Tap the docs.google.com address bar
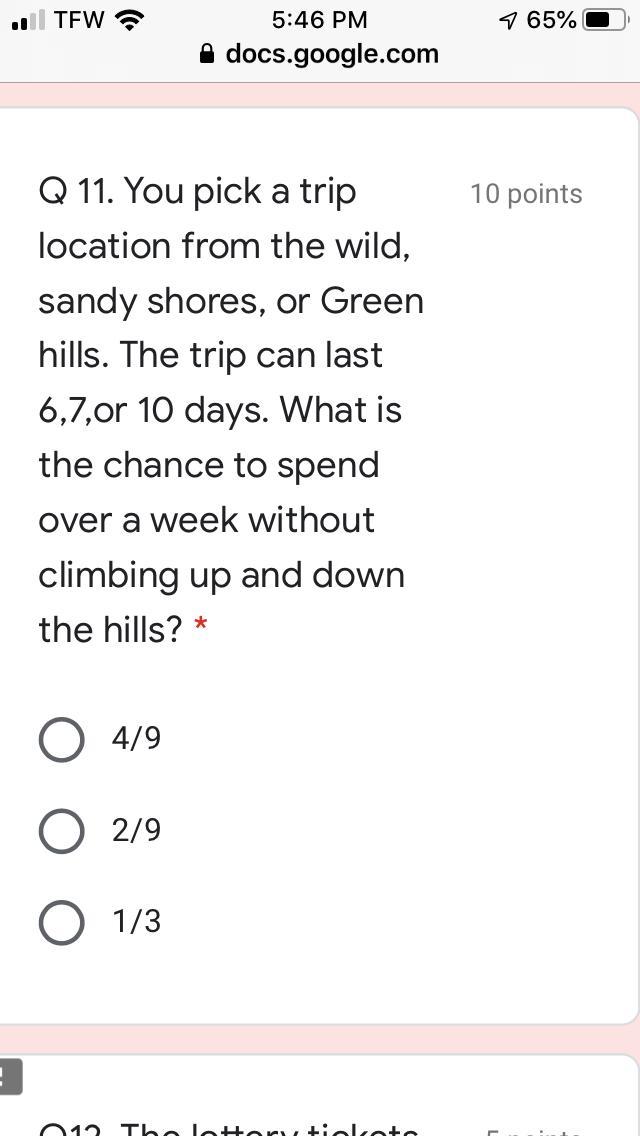Viewport: 640px width, 1136px height. coord(320,54)
